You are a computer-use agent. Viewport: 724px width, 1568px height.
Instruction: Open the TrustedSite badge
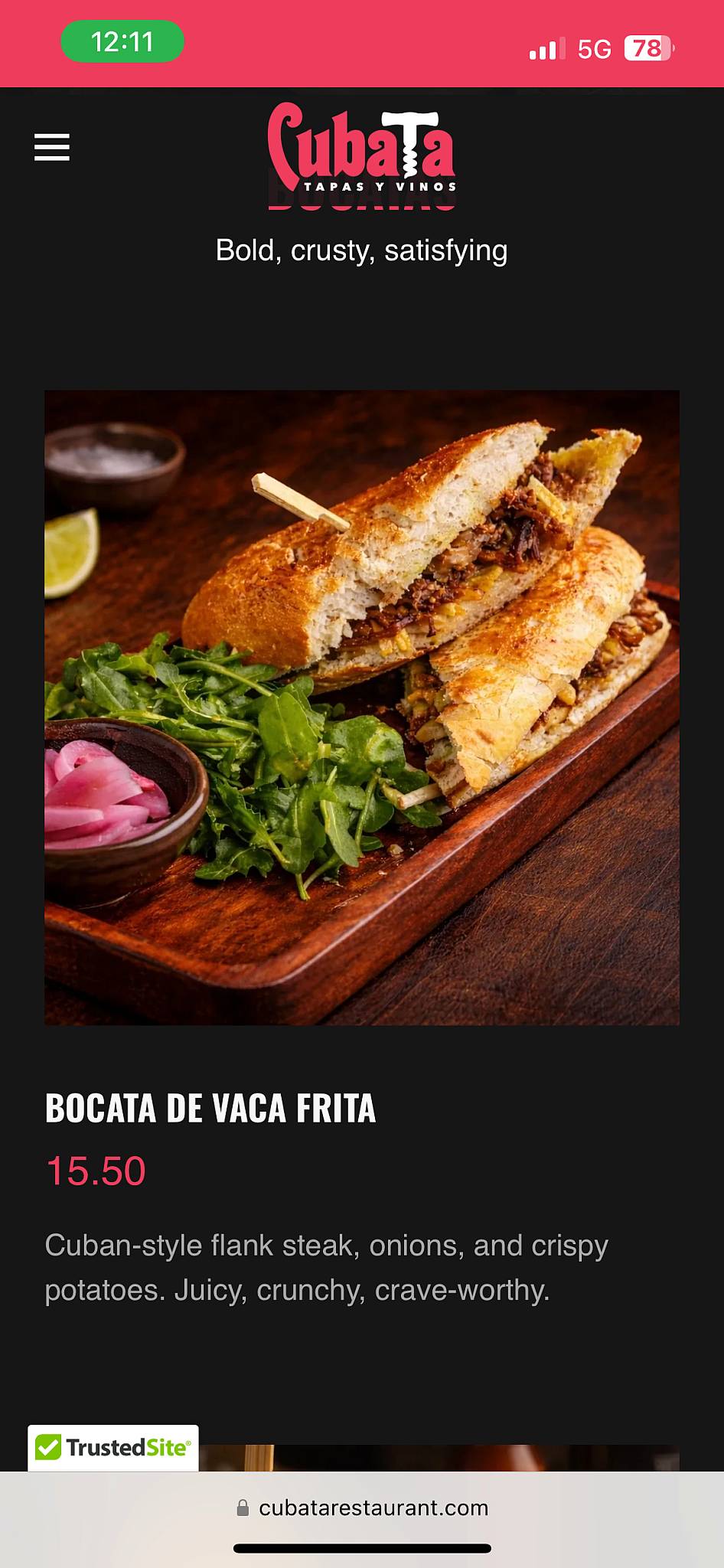pos(113,1448)
